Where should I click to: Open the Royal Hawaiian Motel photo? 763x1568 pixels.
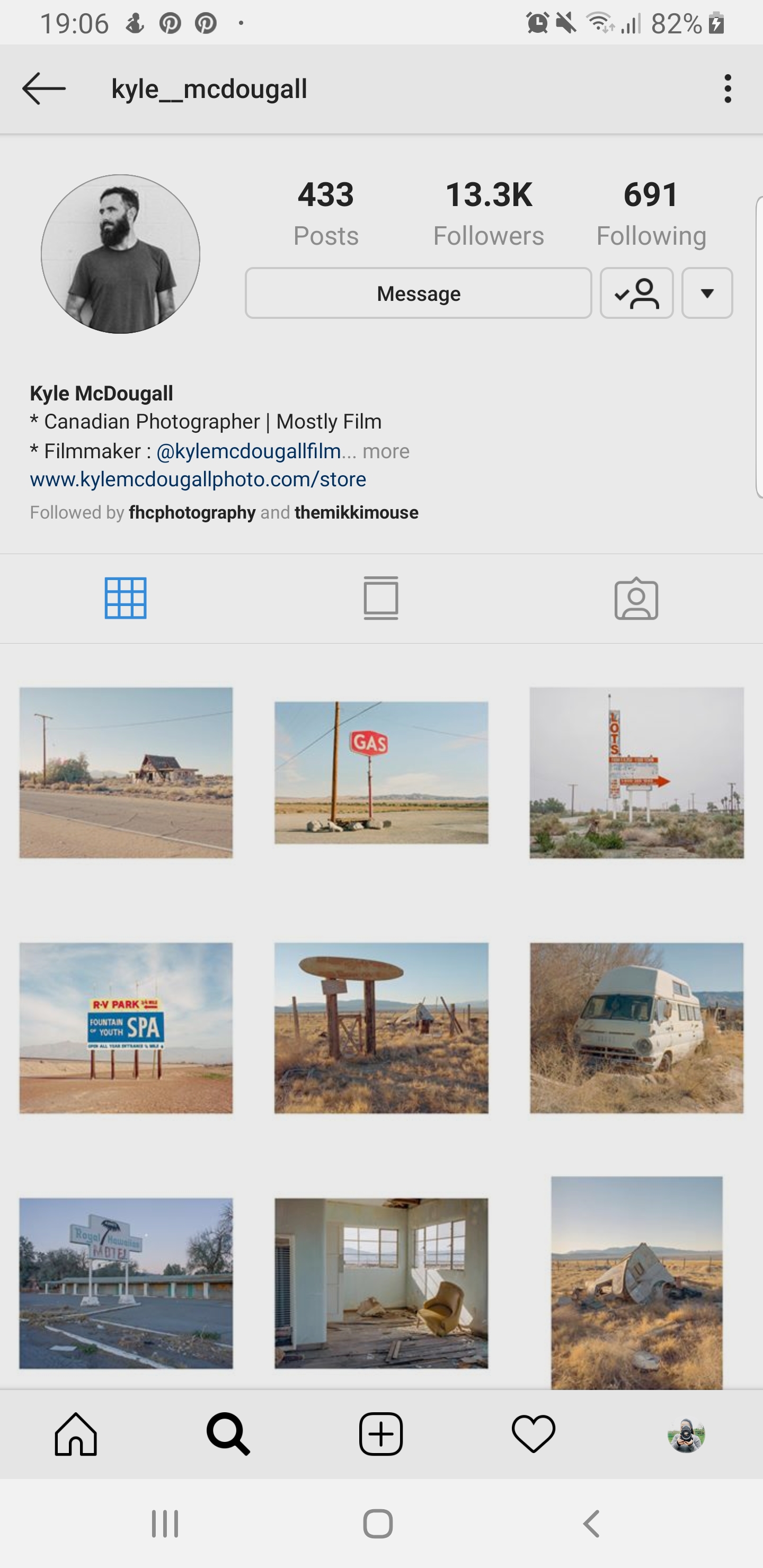click(x=126, y=1283)
